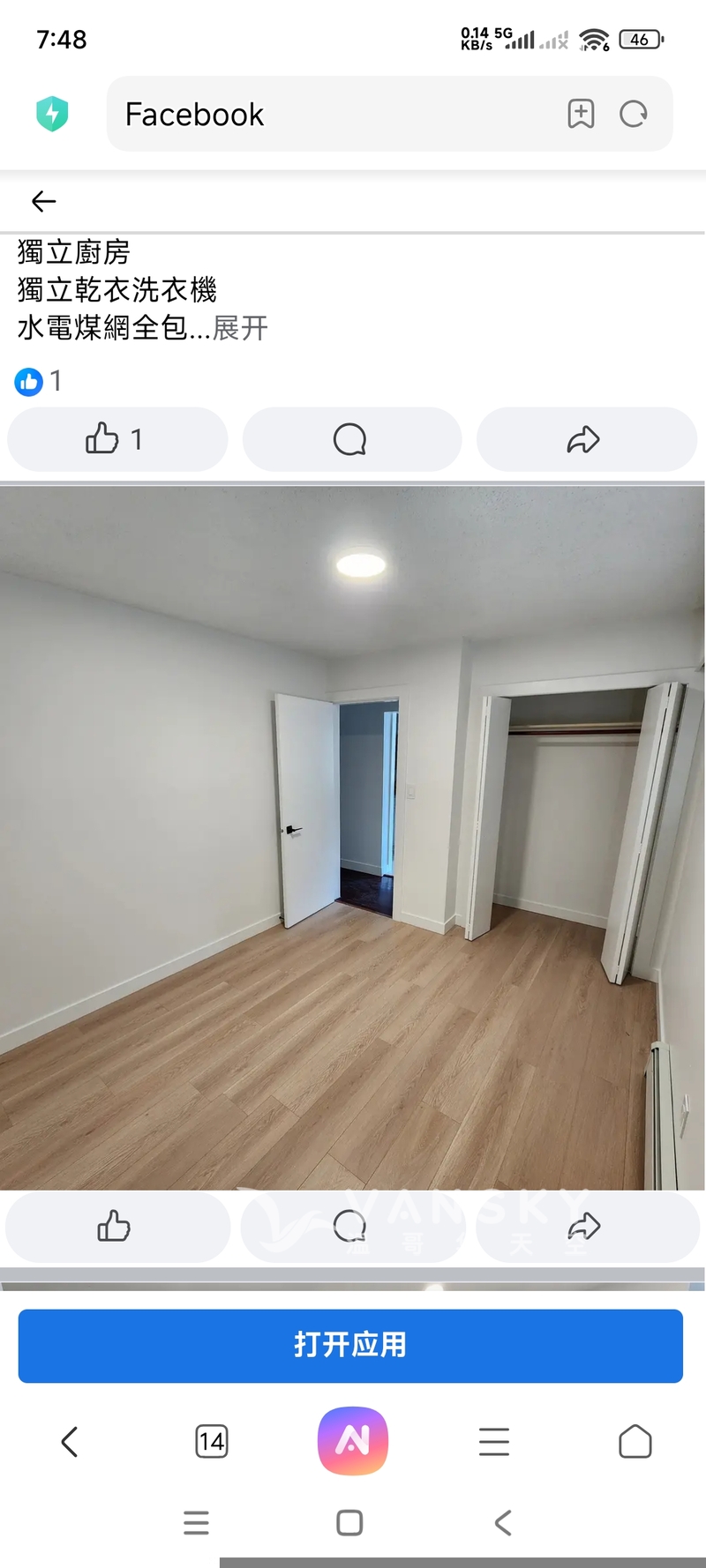Like the bedroom photo below it
Screen dimensions: 706x1568
click(x=115, y=1227)
